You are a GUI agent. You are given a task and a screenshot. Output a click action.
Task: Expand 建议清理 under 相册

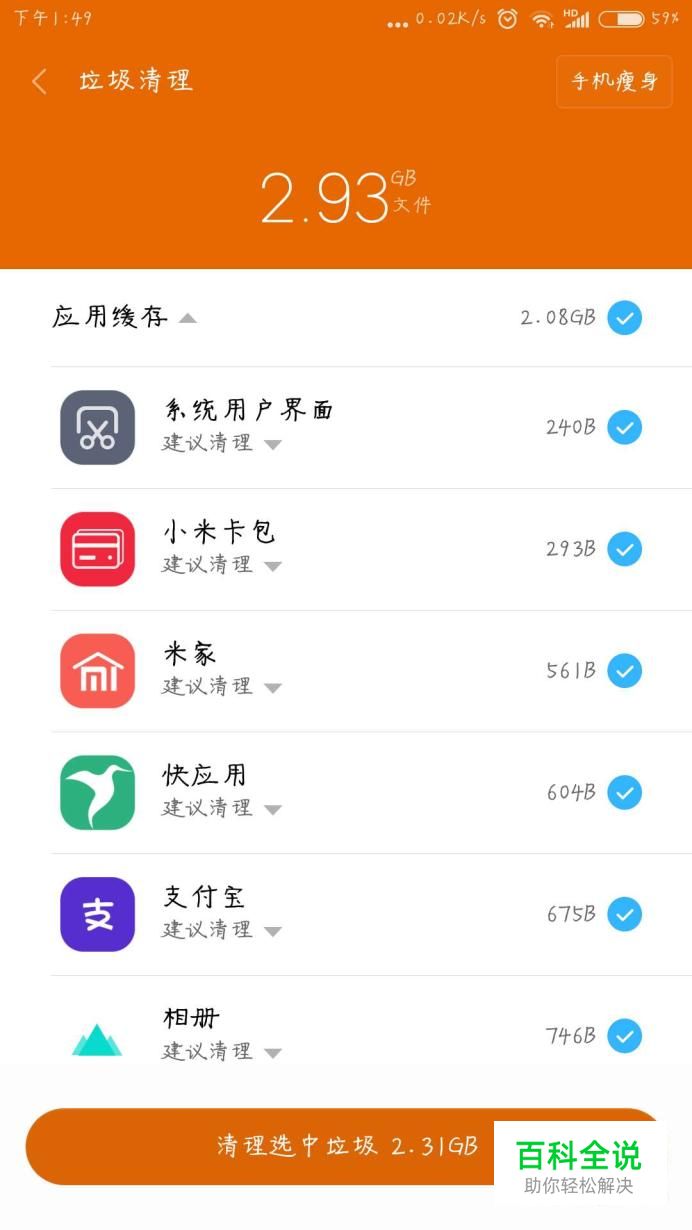point(222,1052)
